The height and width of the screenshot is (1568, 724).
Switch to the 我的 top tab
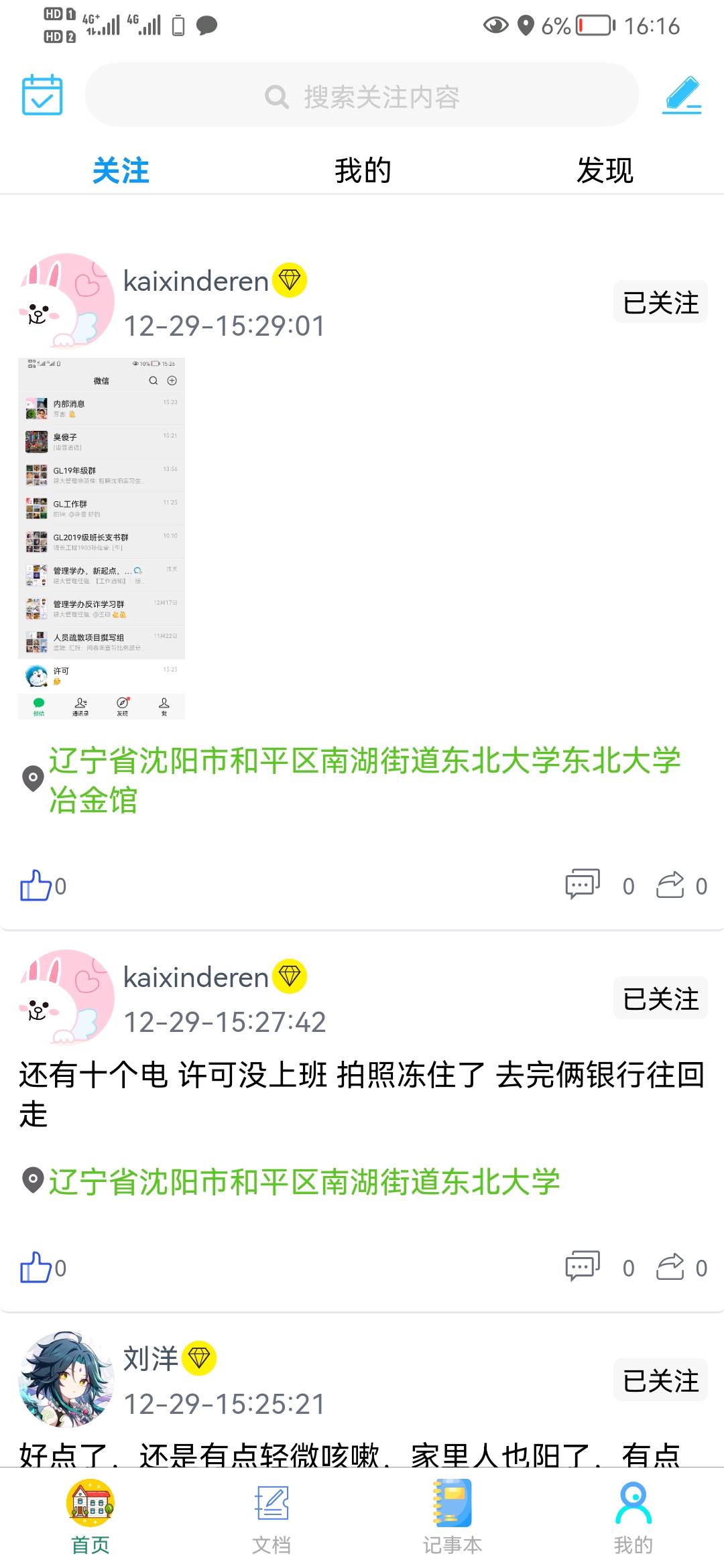(x=363, y=170)
